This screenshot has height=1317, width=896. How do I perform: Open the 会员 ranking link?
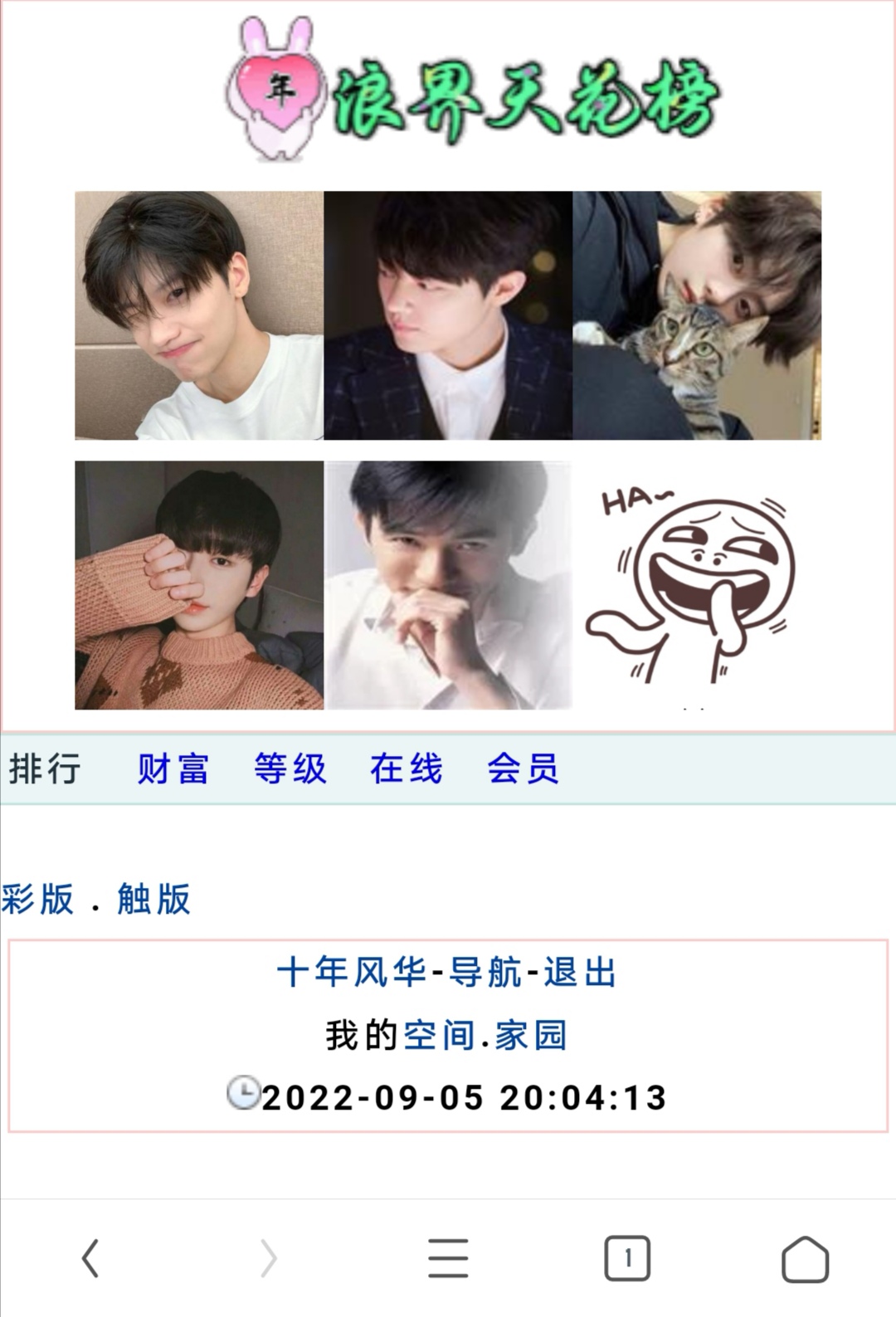tap(523, 768)
